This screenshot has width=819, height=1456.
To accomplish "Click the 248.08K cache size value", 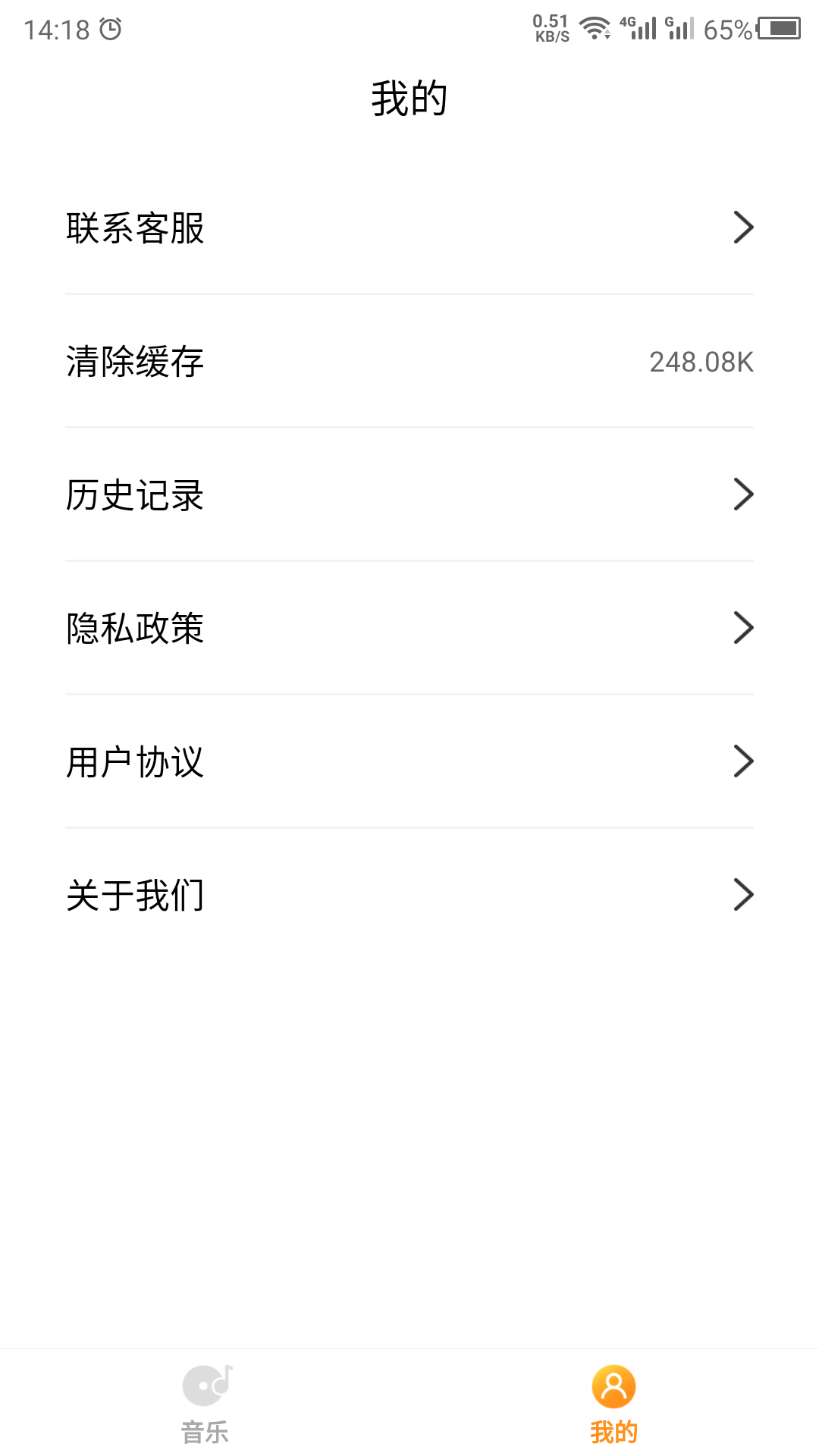I will tap(701, 362).
